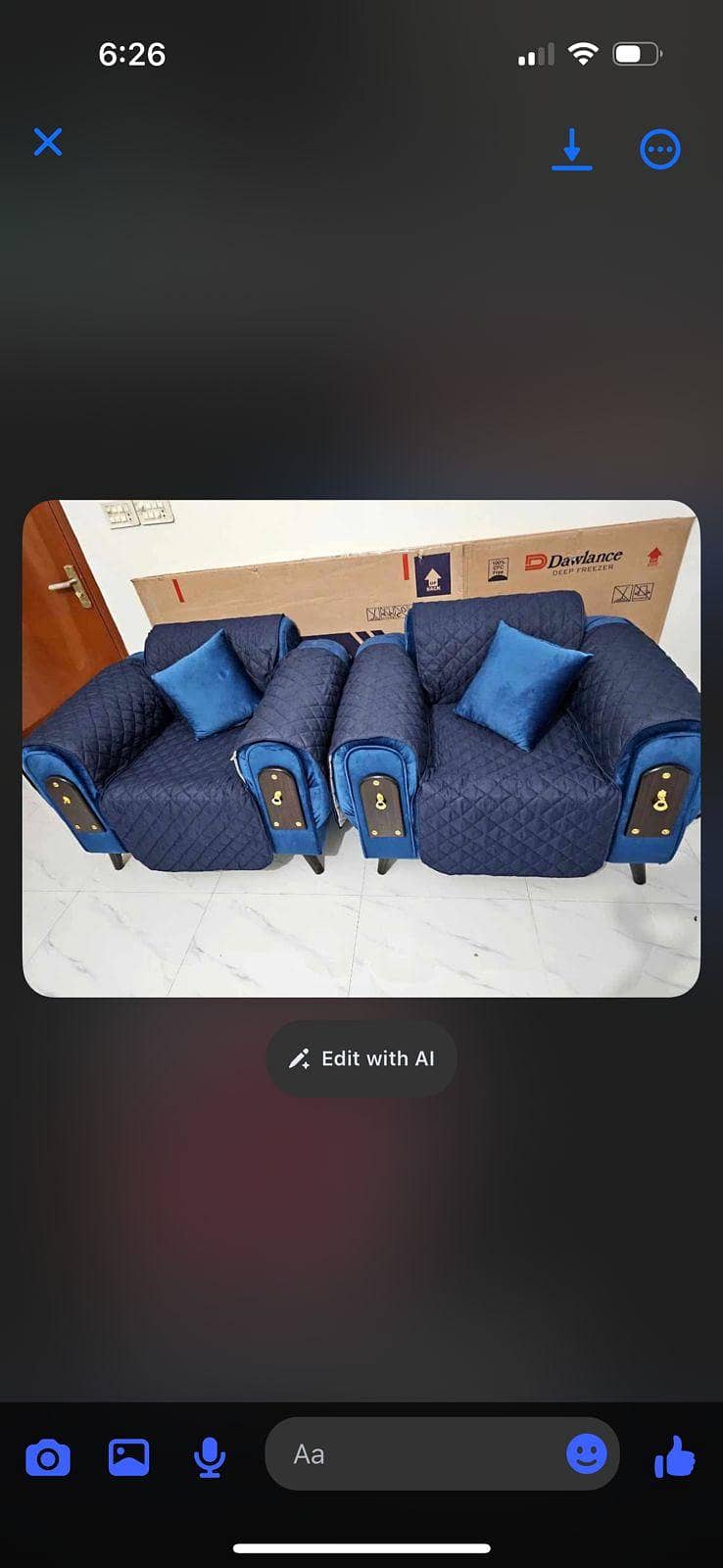
Task: Tap the AI pencil edit icon
Action: pyautogui.click(x=299, y=1058)
